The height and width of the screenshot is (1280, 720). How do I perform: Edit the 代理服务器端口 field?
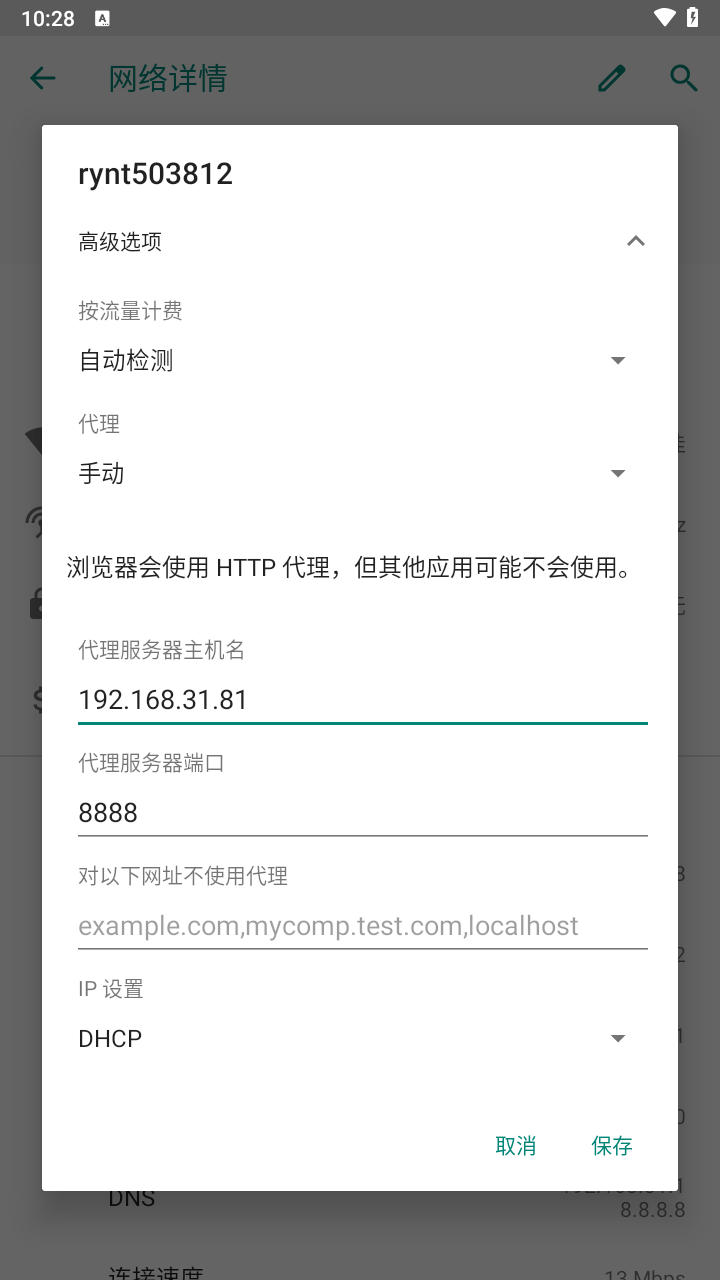click(x=362, y=812)
